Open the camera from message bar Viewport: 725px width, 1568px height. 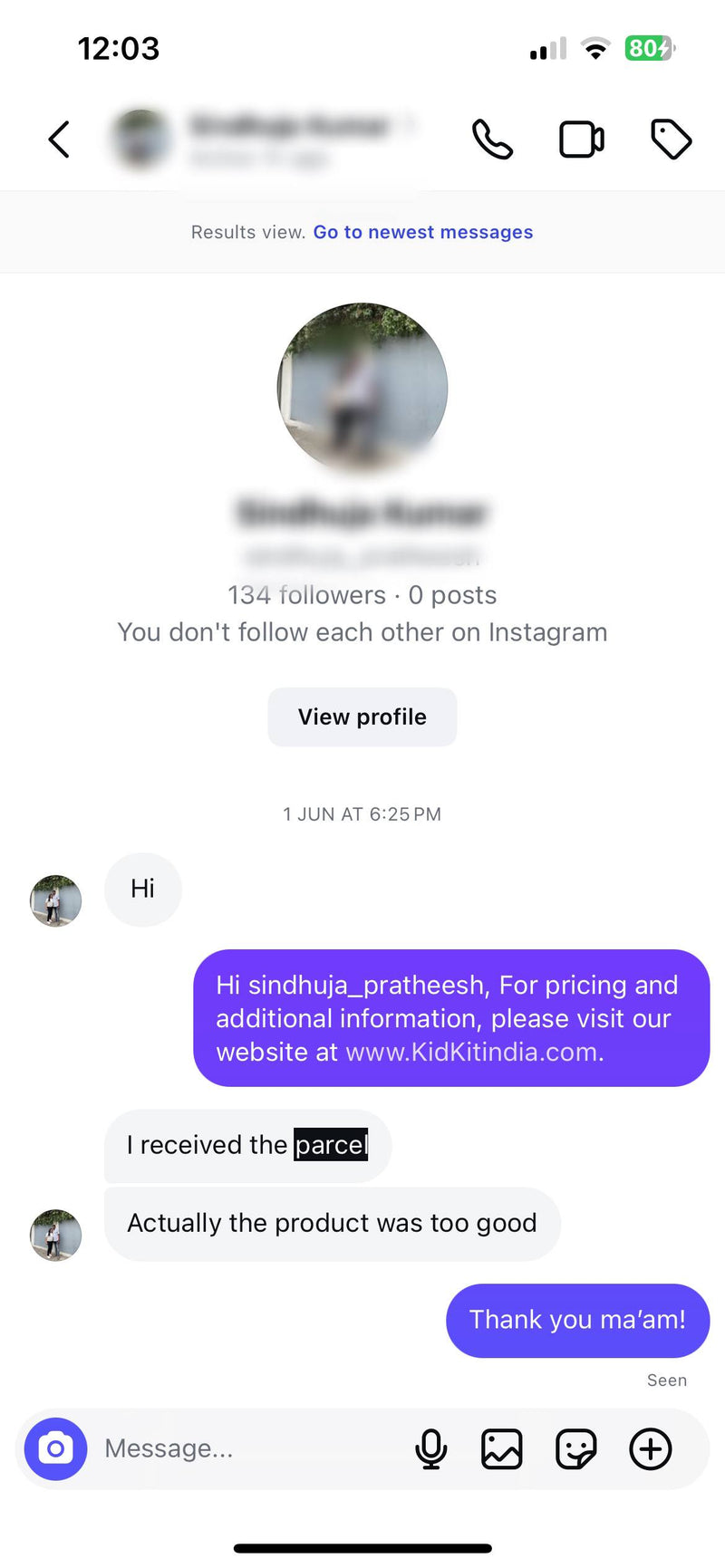pyautogui.click(x=56, y=1448)
